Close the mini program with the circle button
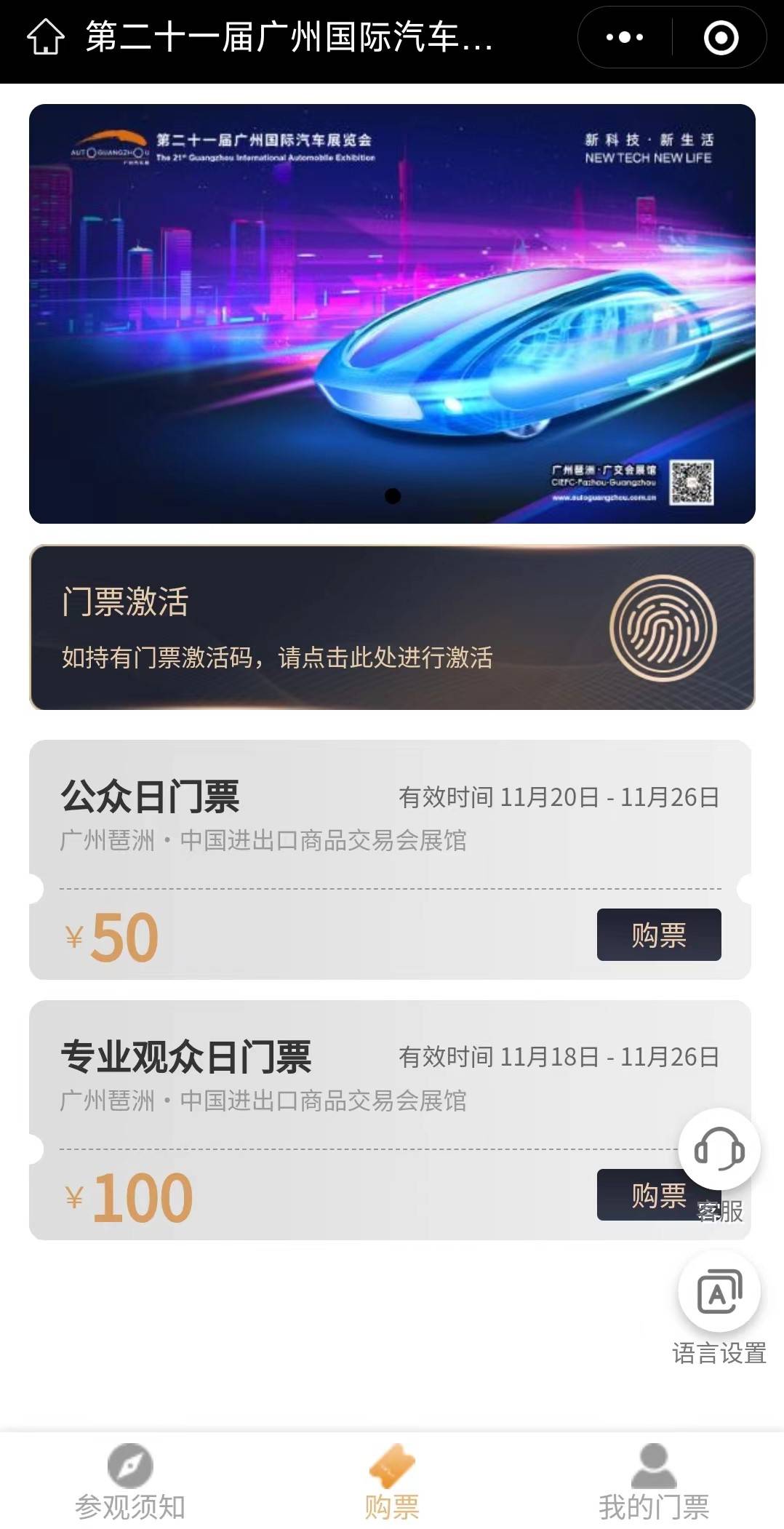Image resolution: width=784 pixels, height=1529 pixels. pos(721,37)
